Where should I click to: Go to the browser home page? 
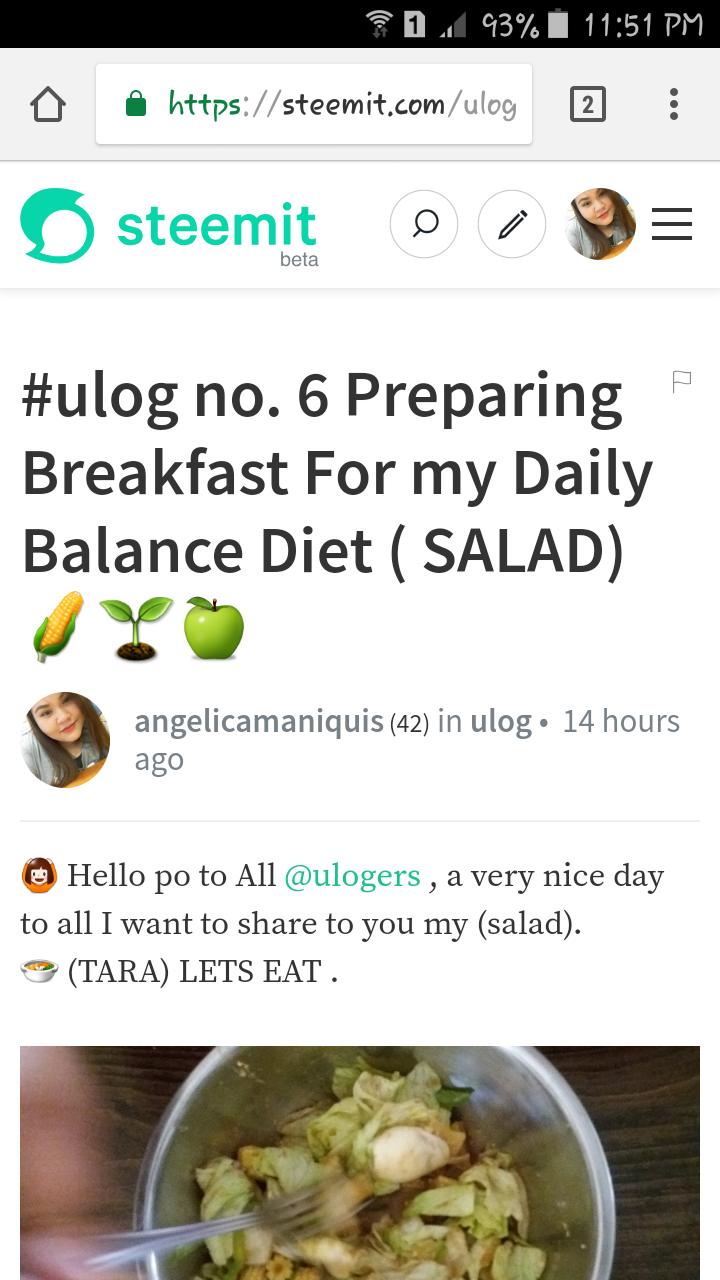48,105
